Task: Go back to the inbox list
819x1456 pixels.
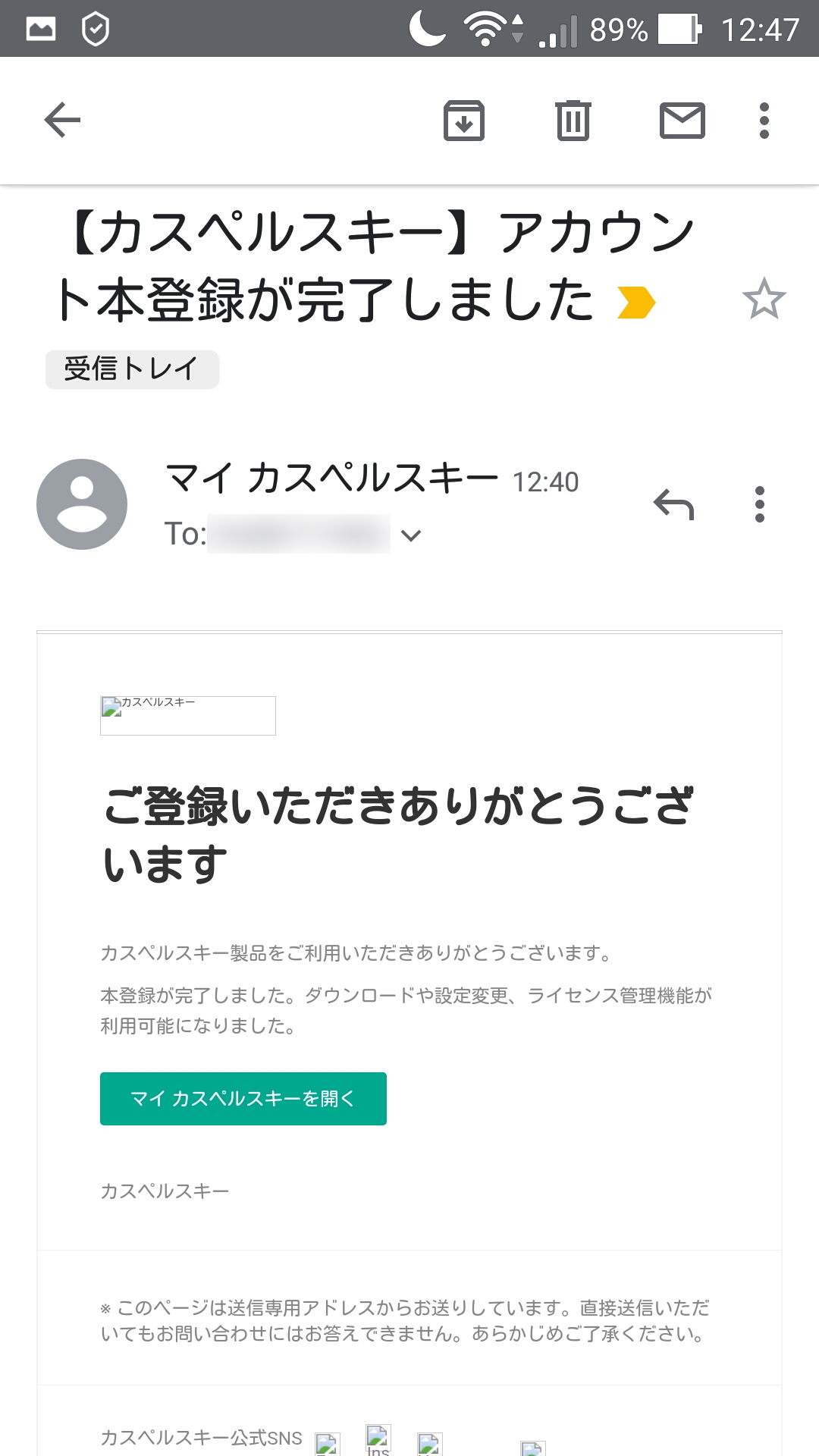Action: click(x=62, y=121)
